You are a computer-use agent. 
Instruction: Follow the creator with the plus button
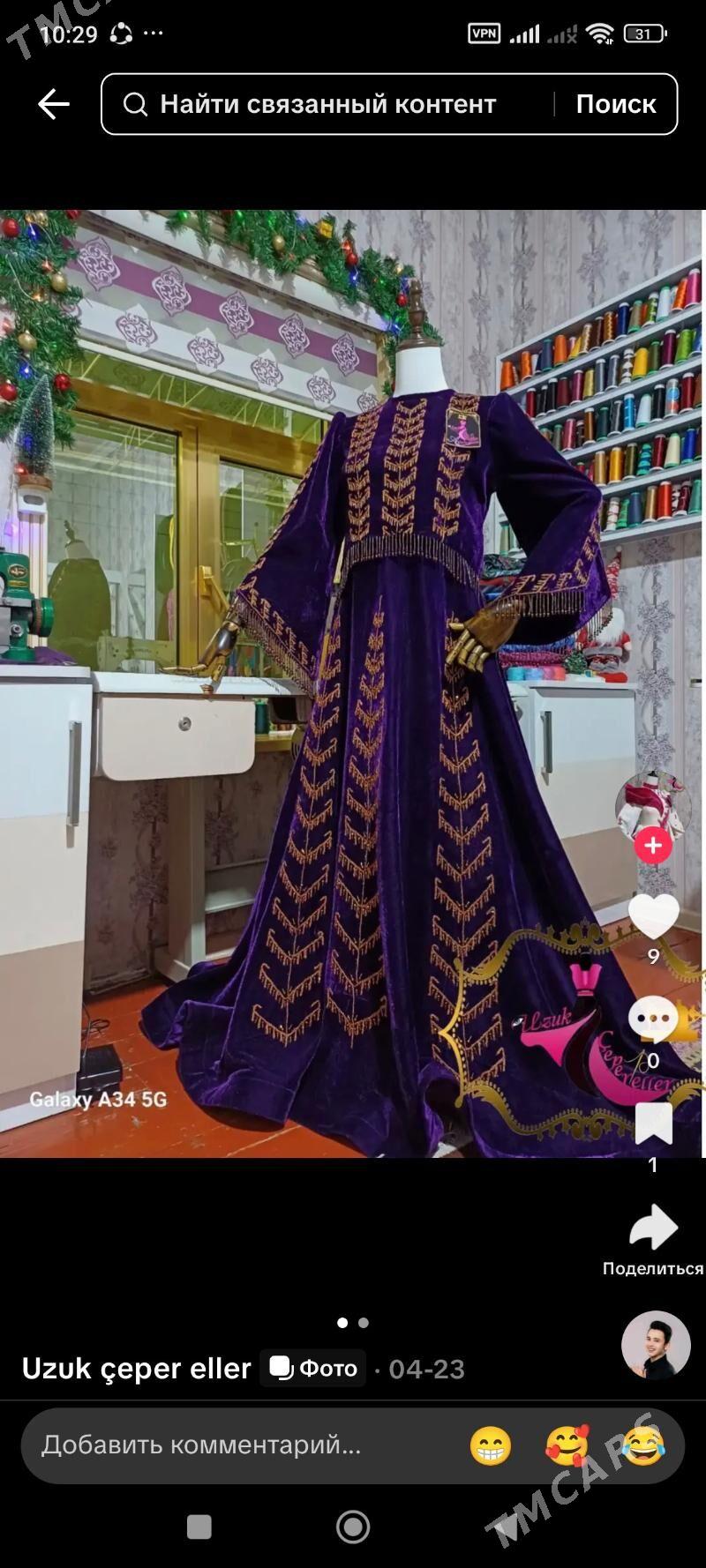pos(653,845)
